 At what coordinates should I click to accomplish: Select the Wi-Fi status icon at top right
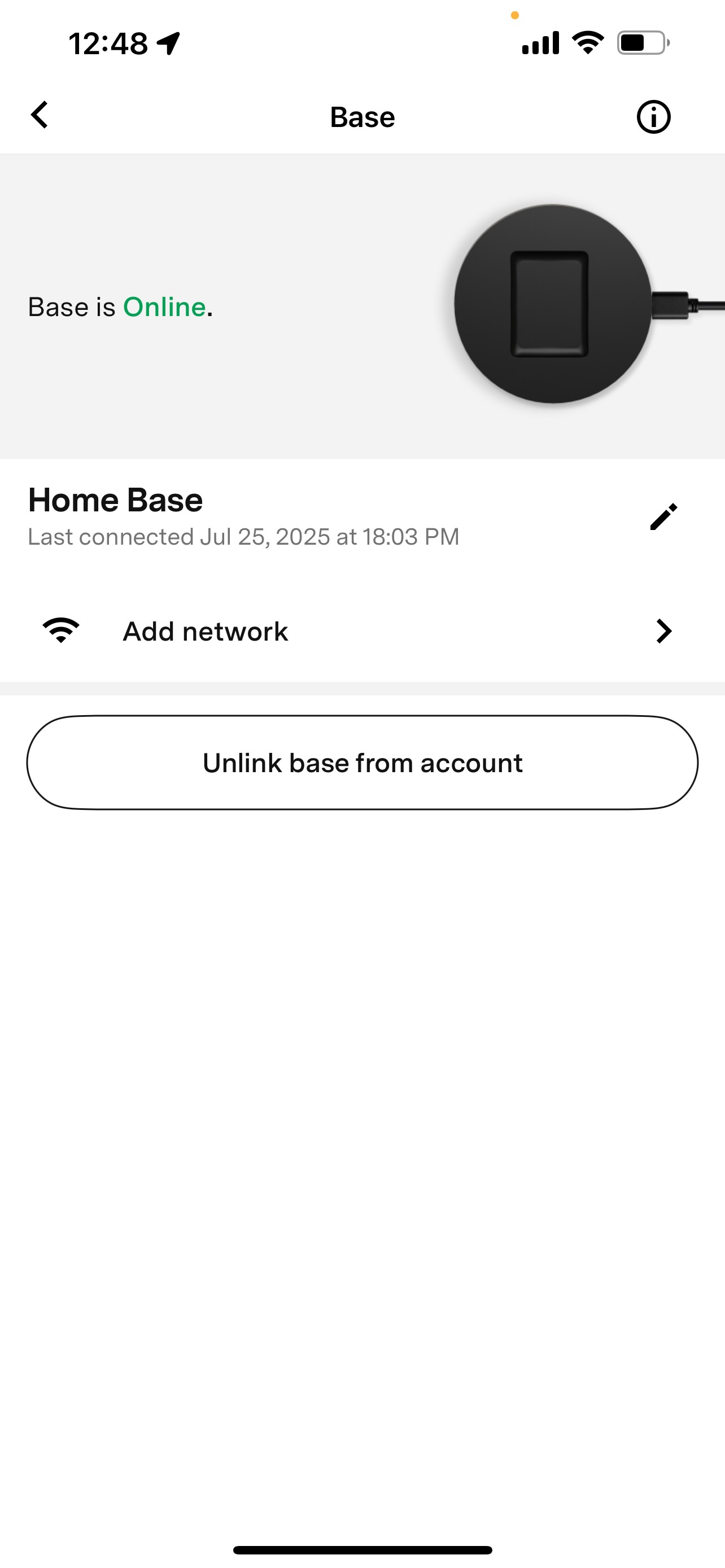tap(586, 41)
